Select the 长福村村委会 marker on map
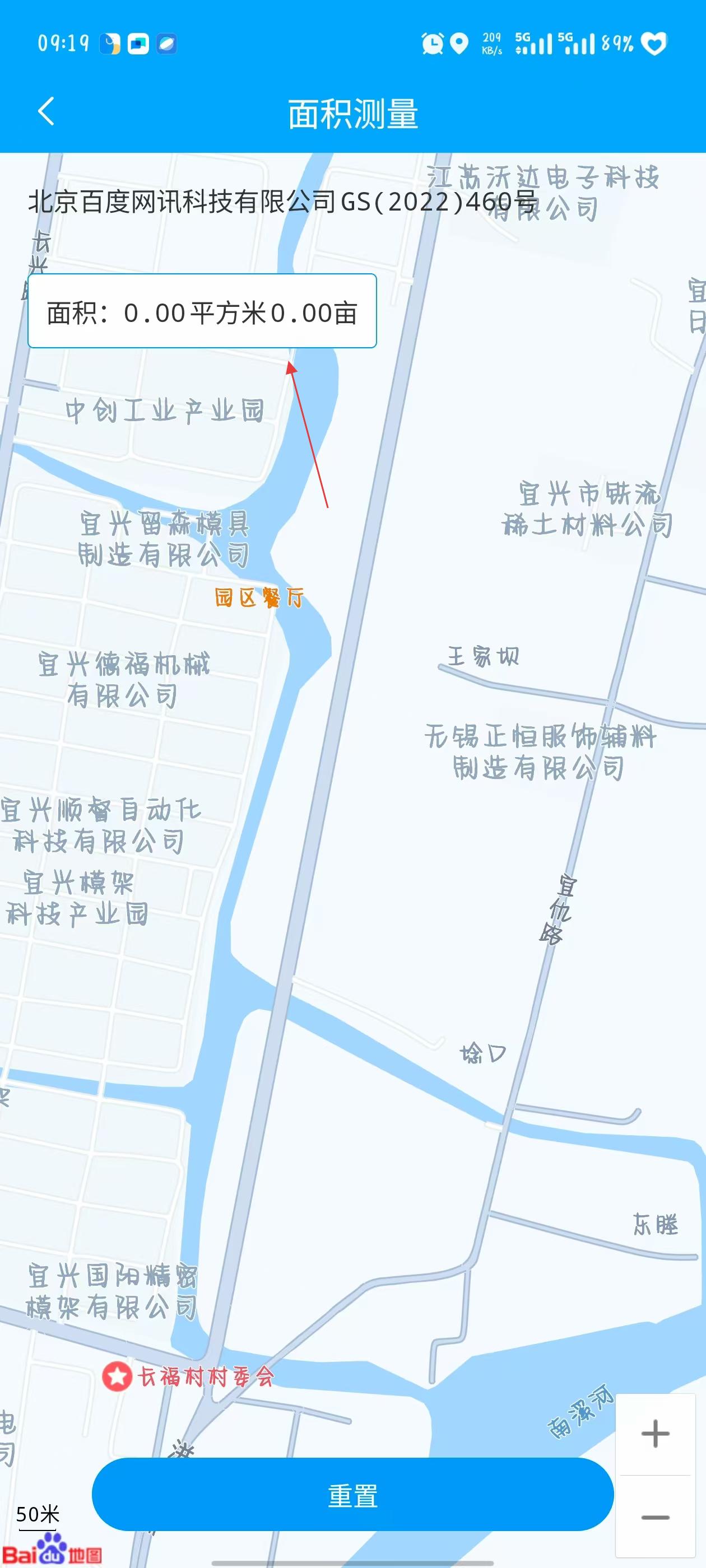Screen dimensions: 706x1568 point(117,1376)
